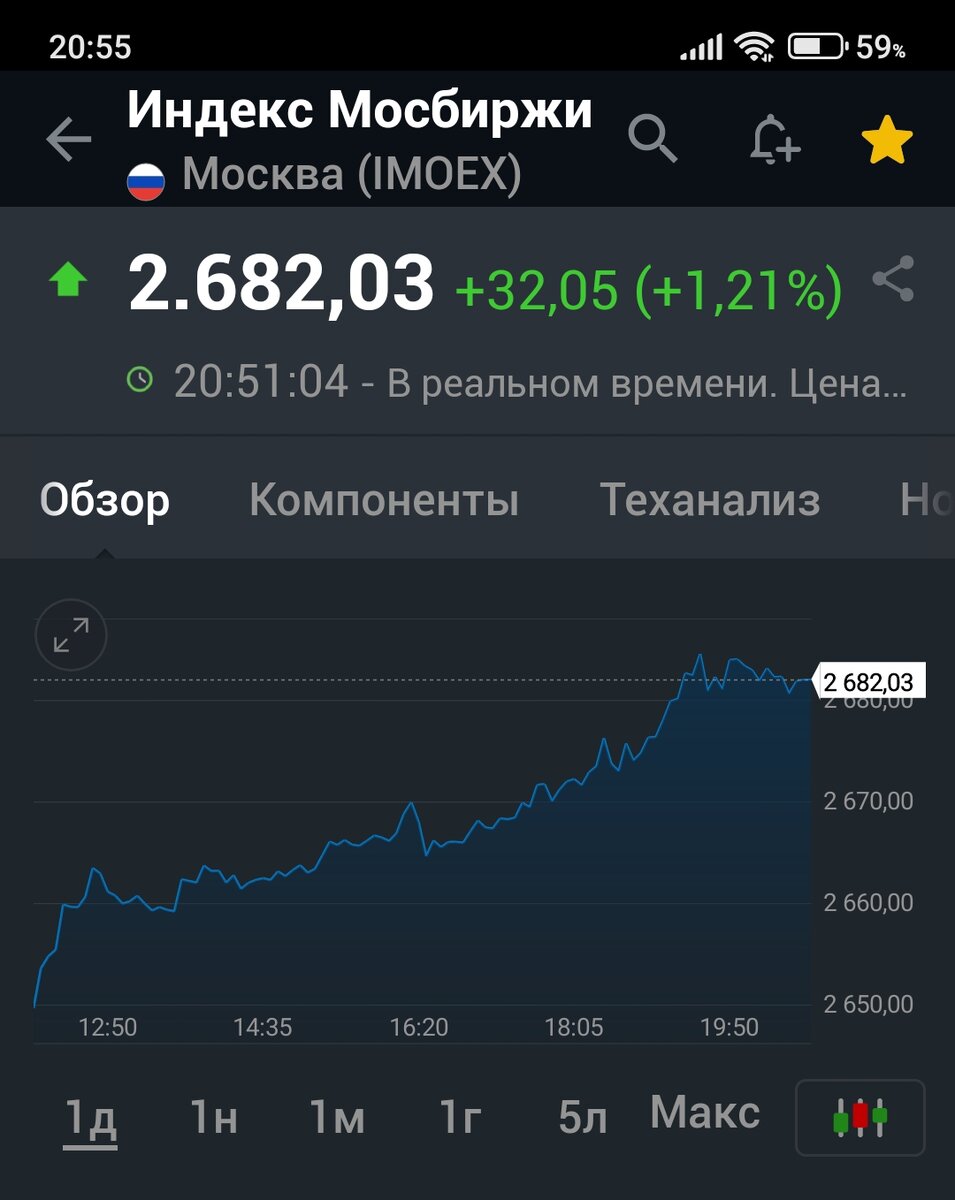Go back using the arrow icon
The height and width of the screenshot is (1200, 955).
[68, 140]
